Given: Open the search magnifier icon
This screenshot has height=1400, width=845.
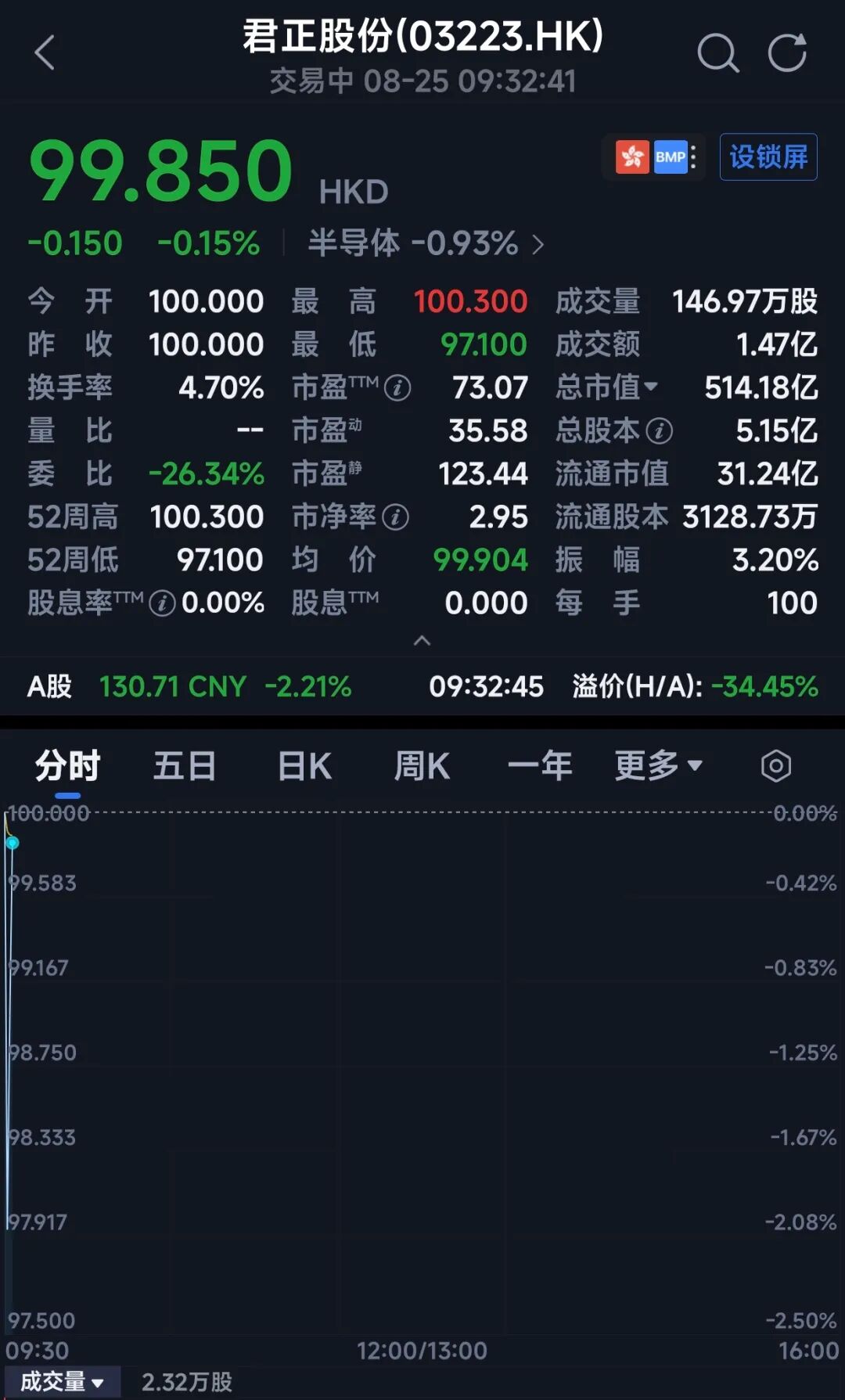Looking at the screenshot, I should click(x=717, y=53).
